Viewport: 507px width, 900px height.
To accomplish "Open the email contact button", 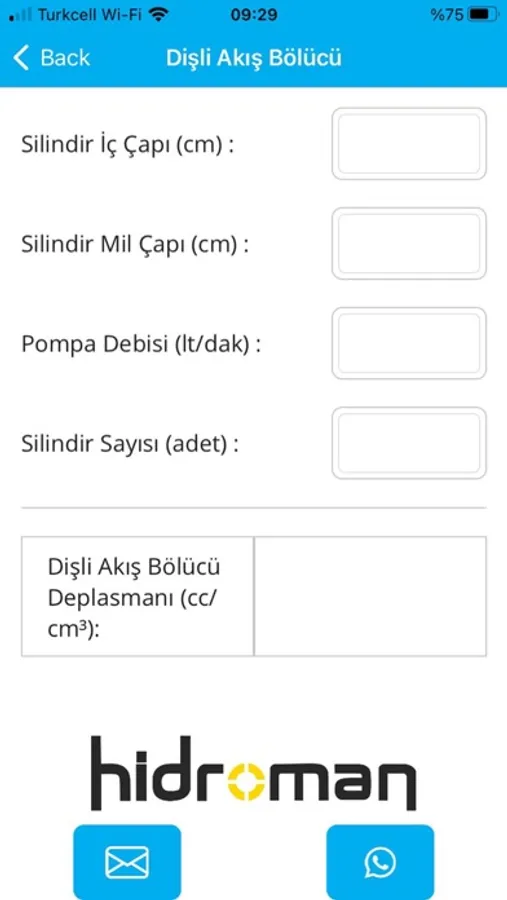I will coord(127,862).
